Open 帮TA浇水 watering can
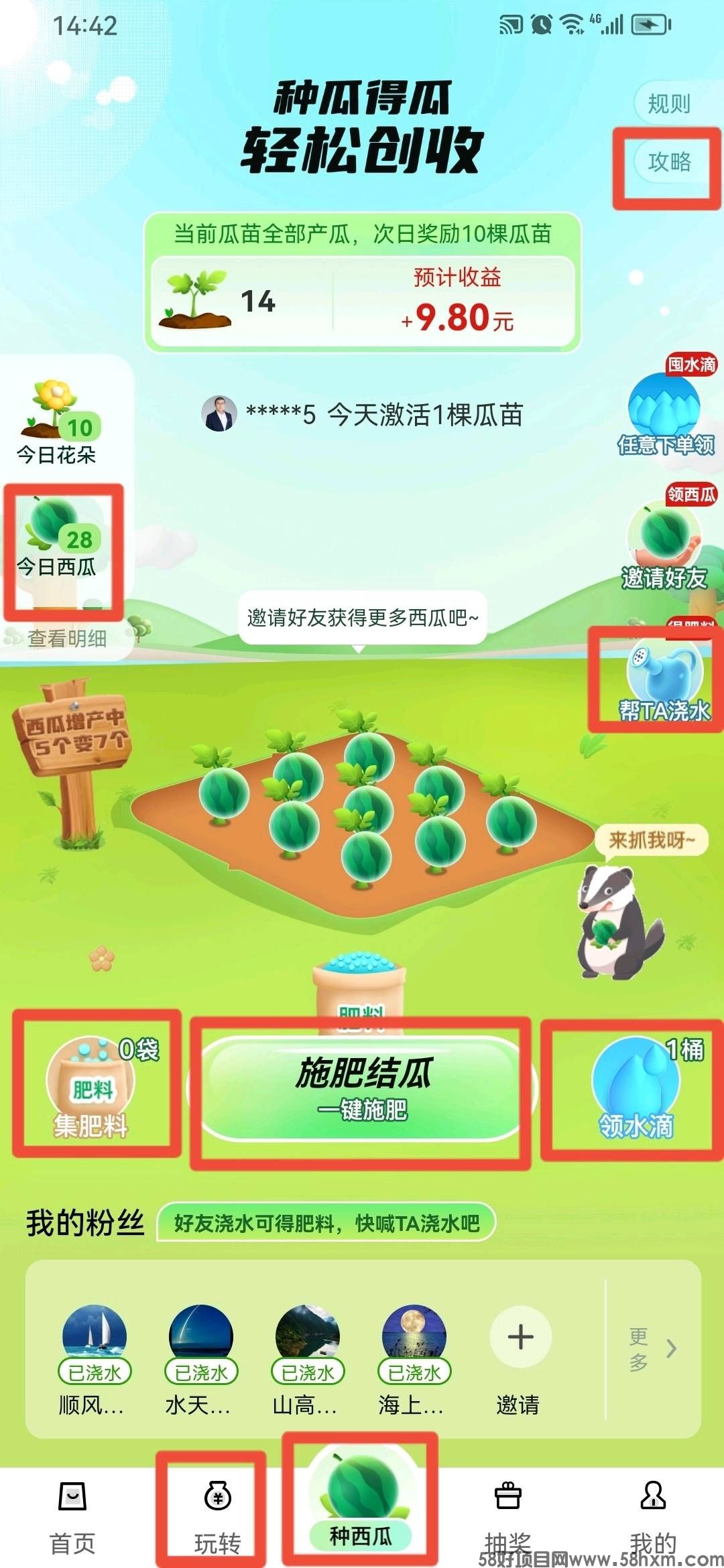Screen dimensions: 724x1568 point(664,677)
